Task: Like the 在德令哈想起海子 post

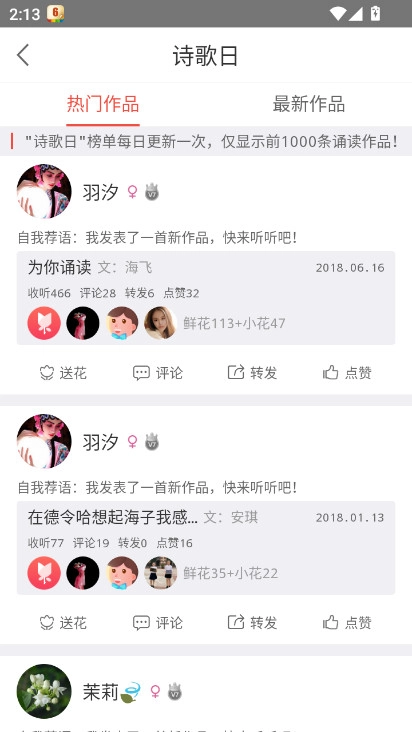Action: pyautogui.click(x=347, y=622)
